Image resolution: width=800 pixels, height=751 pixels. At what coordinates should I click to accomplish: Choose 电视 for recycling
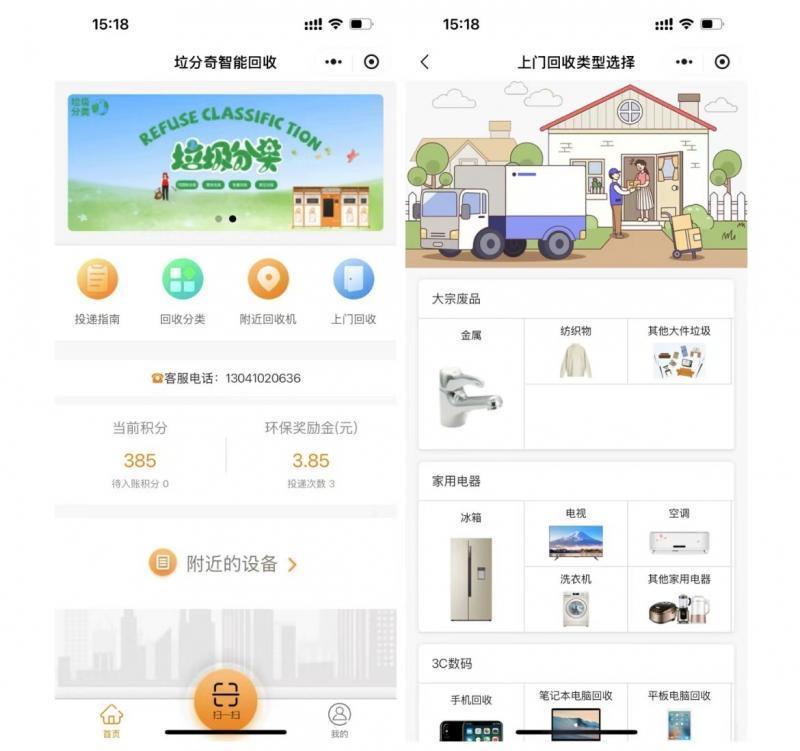tap(575, 533)
